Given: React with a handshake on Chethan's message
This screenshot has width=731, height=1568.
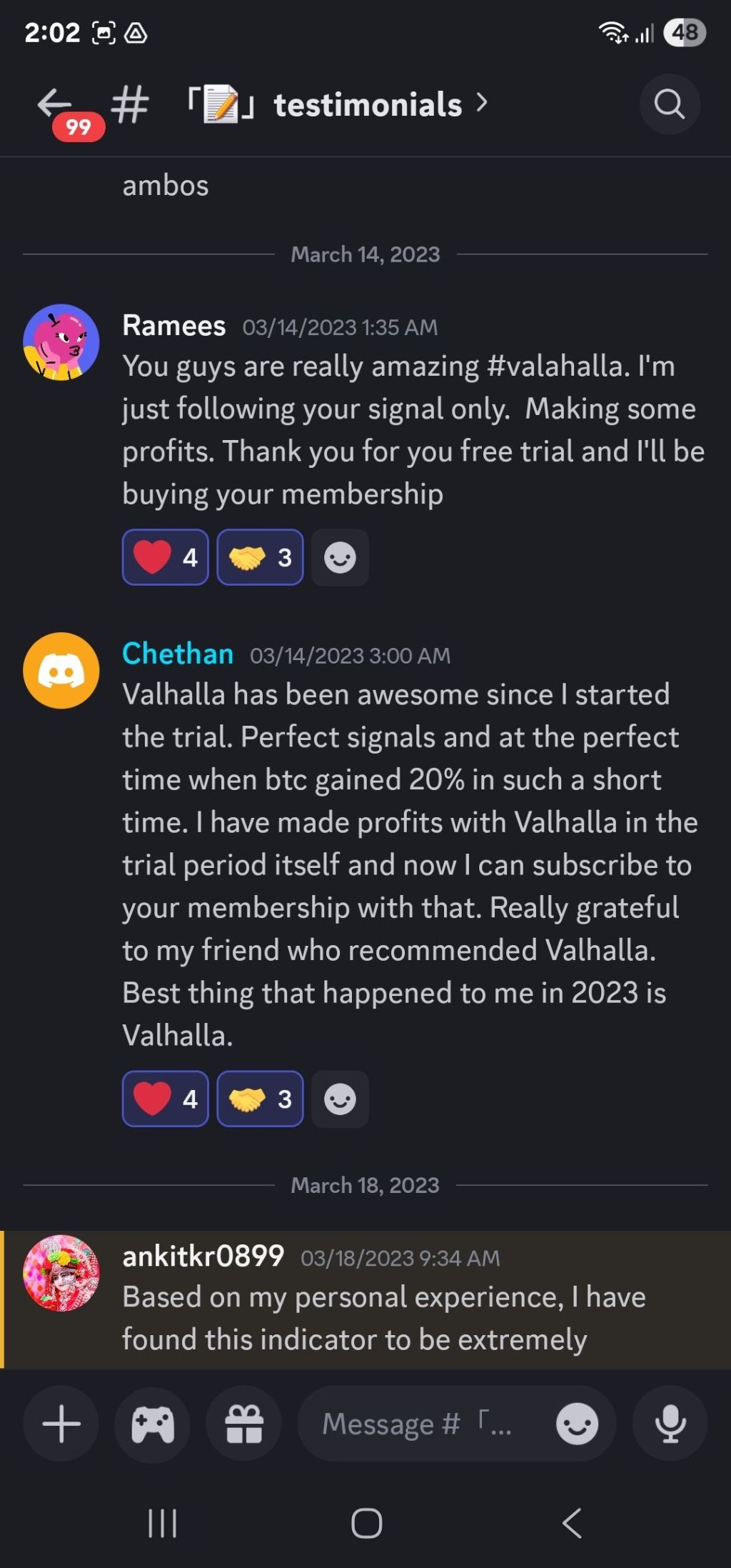Looking at the screenshot, I should (x=260, y=1099).
